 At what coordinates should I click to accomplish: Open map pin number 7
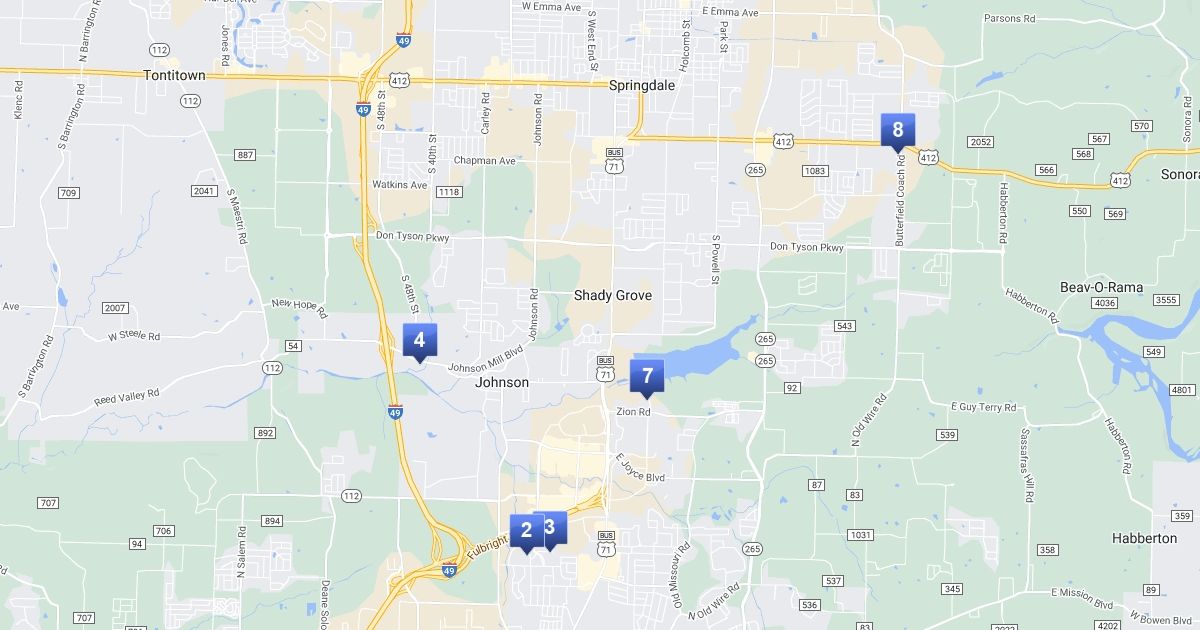(647, 377)
